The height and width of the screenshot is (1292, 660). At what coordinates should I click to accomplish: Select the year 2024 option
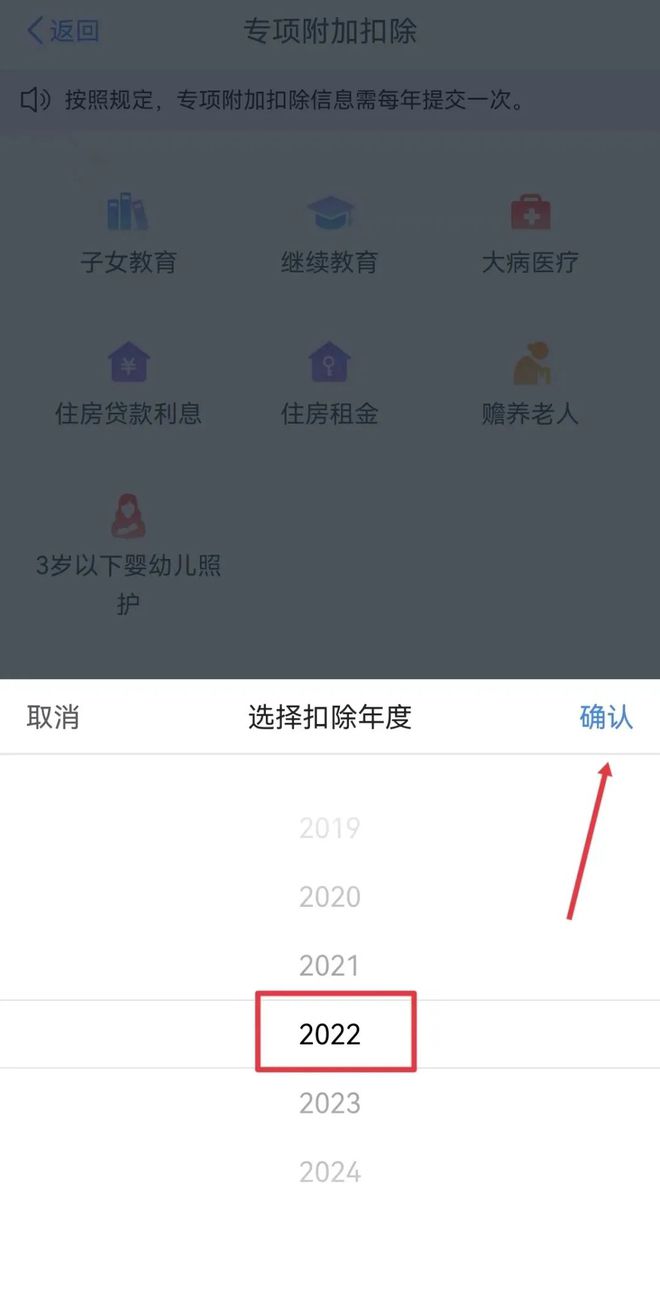(329, 1172)
